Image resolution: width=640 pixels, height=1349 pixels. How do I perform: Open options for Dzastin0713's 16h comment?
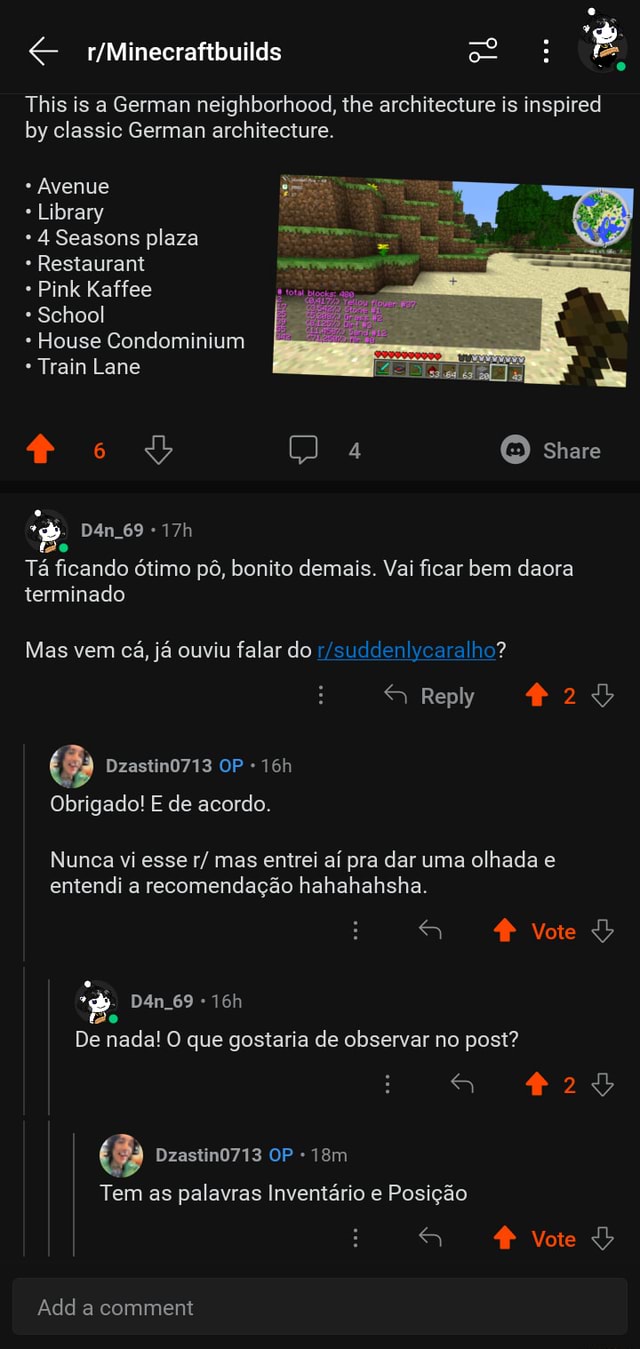tap(356, 931)
